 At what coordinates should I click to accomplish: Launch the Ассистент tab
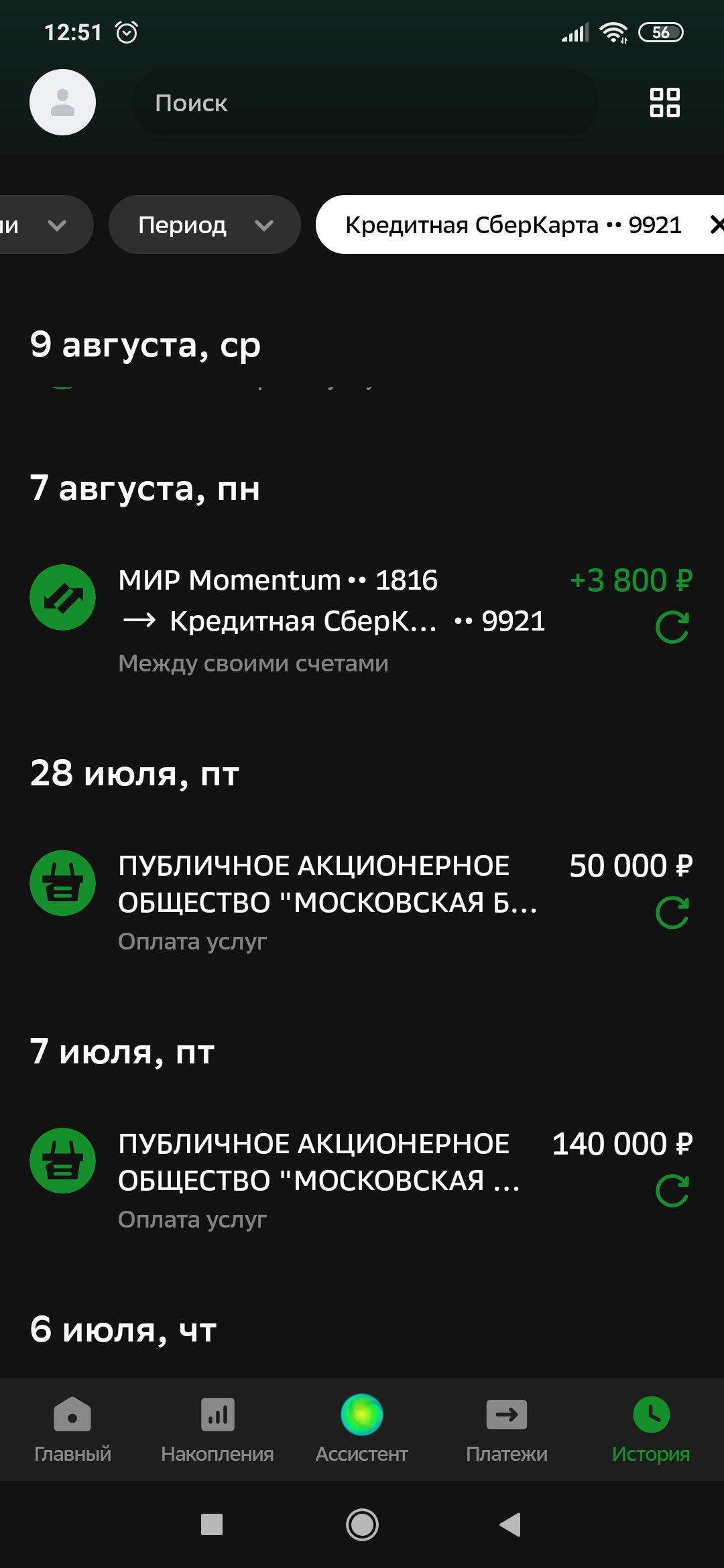click(x=362, y=1429)
